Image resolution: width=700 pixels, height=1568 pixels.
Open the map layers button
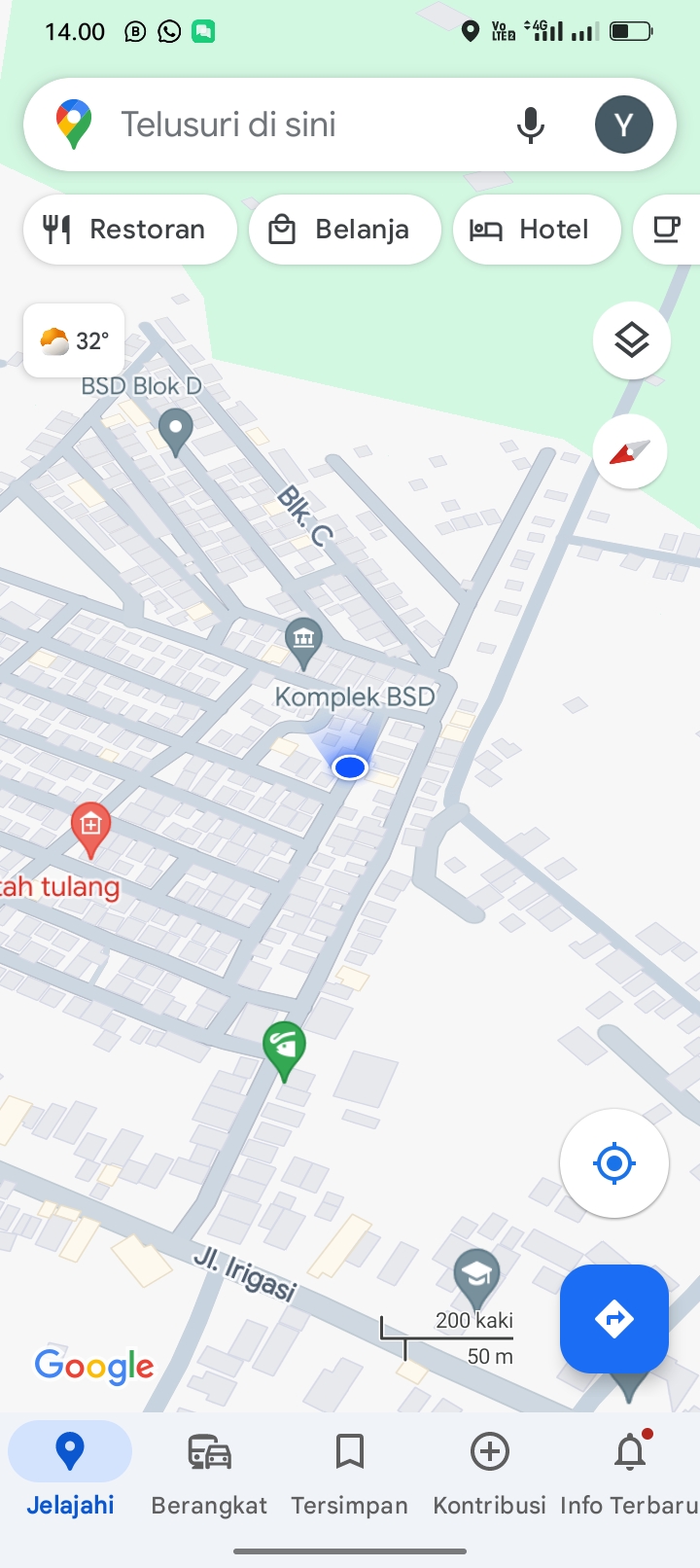click(631, 340)
